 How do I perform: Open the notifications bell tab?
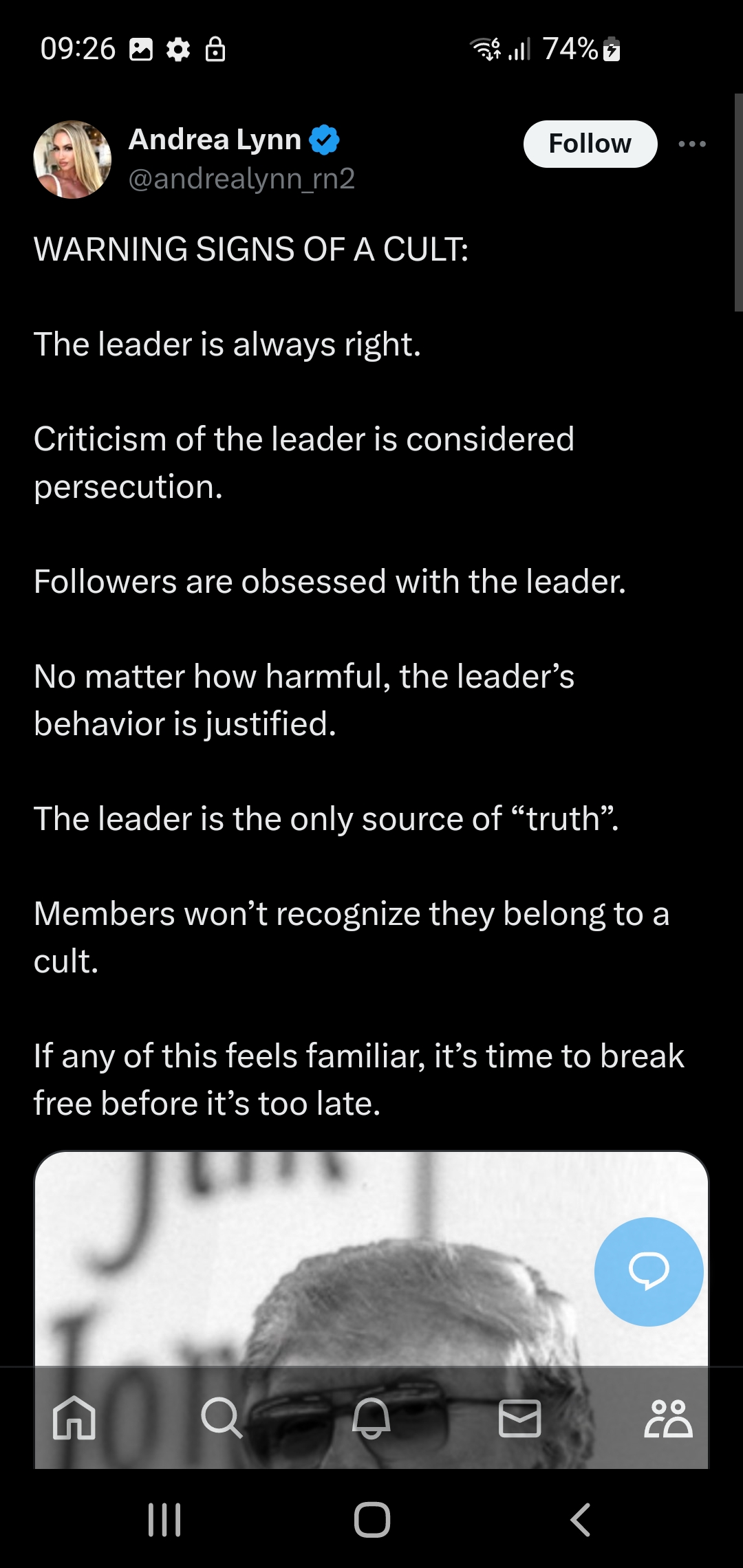tap(371, 1418)
